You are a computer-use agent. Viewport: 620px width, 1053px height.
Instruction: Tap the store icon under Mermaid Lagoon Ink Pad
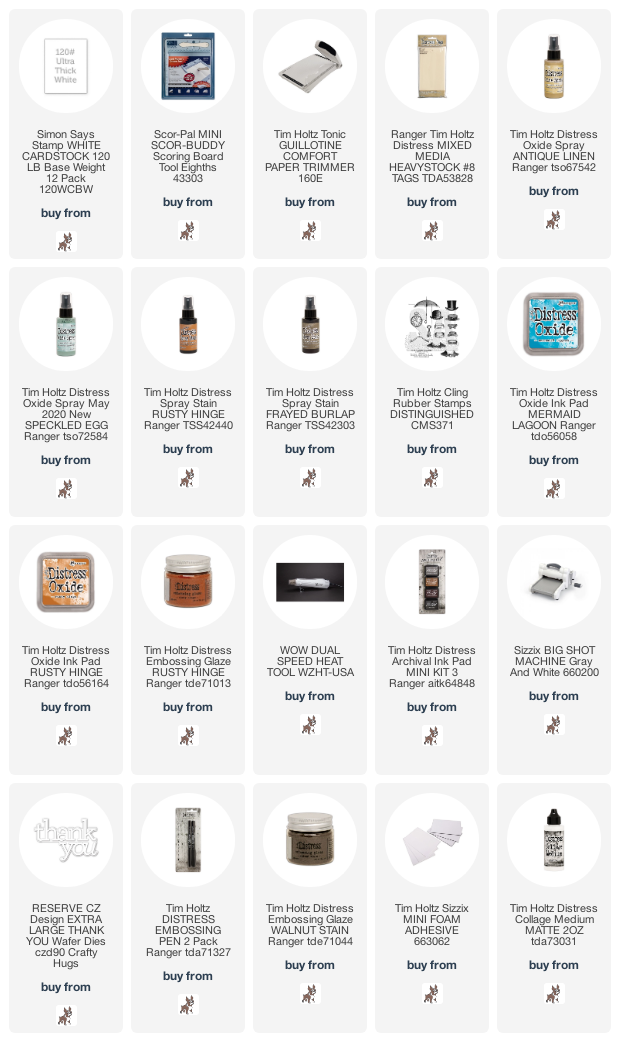pos(553,488)
